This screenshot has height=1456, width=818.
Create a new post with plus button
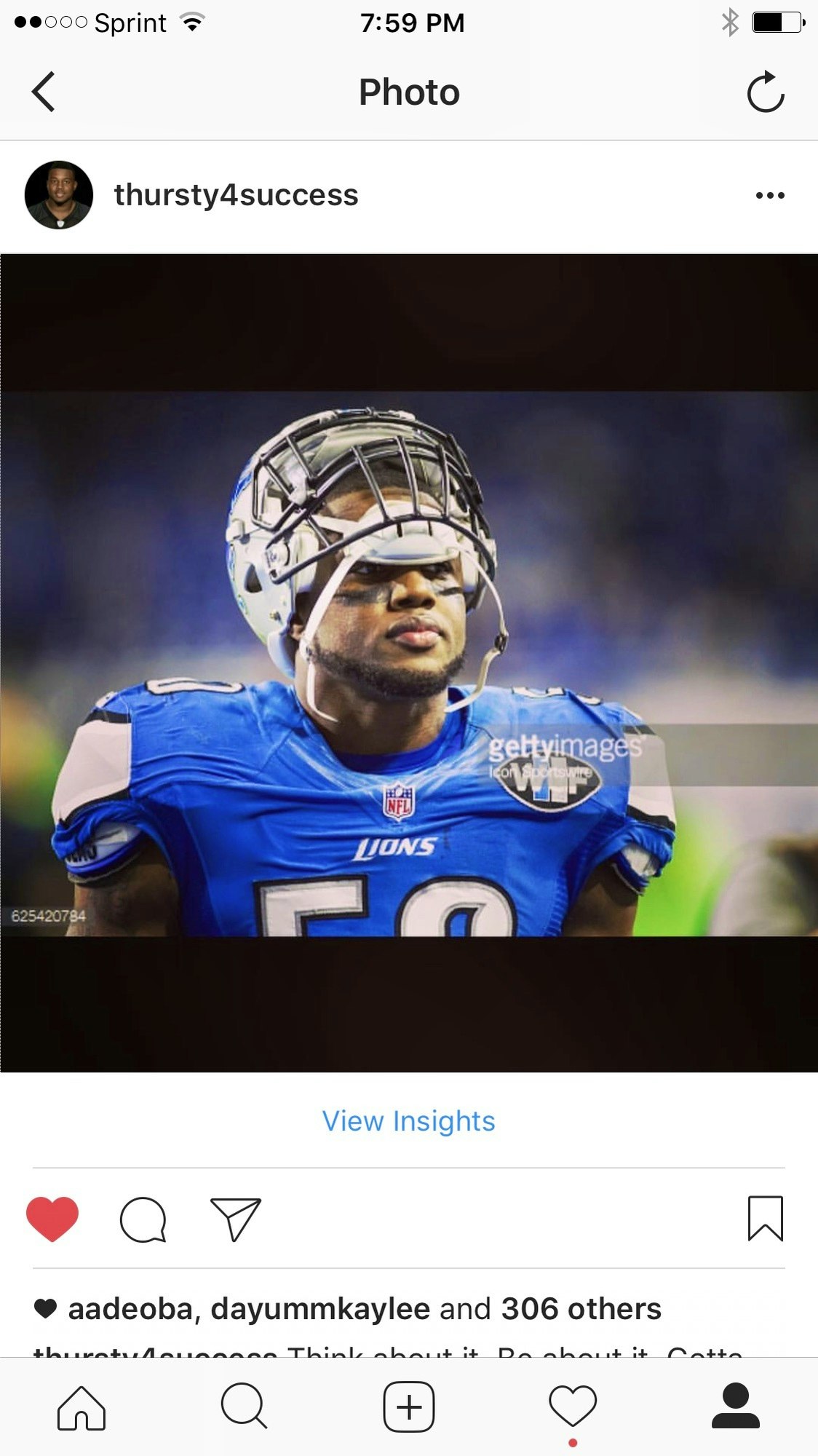[x=409, y=1407]
